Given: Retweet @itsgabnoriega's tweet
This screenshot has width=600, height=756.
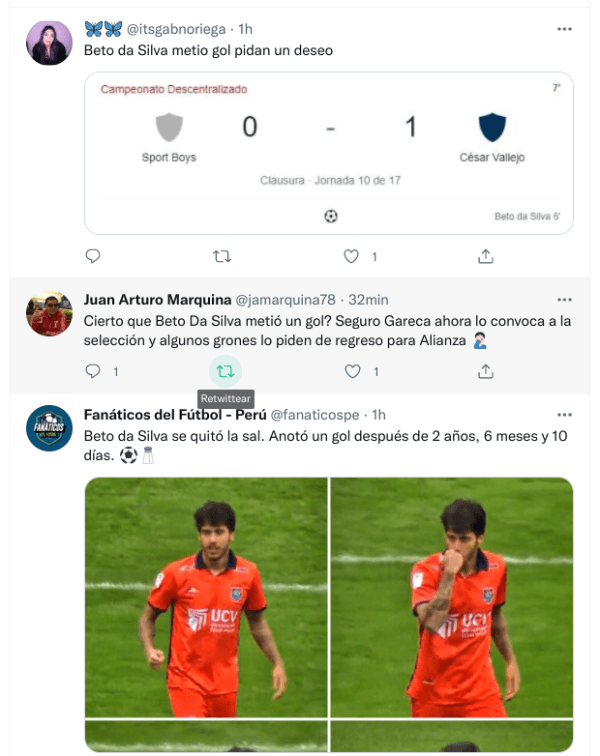Looking at the screenshot, I should tap(222, 257).
